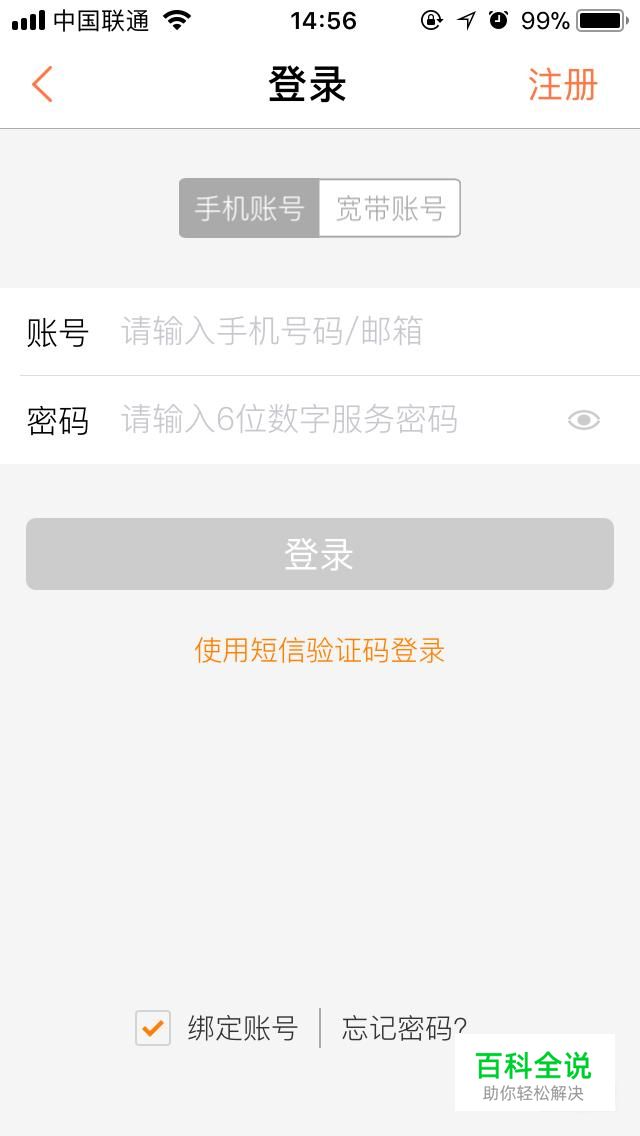The image size is (640, 1136).
Task: Toggle password visibility with the eye icon
Action: point(583,420)
